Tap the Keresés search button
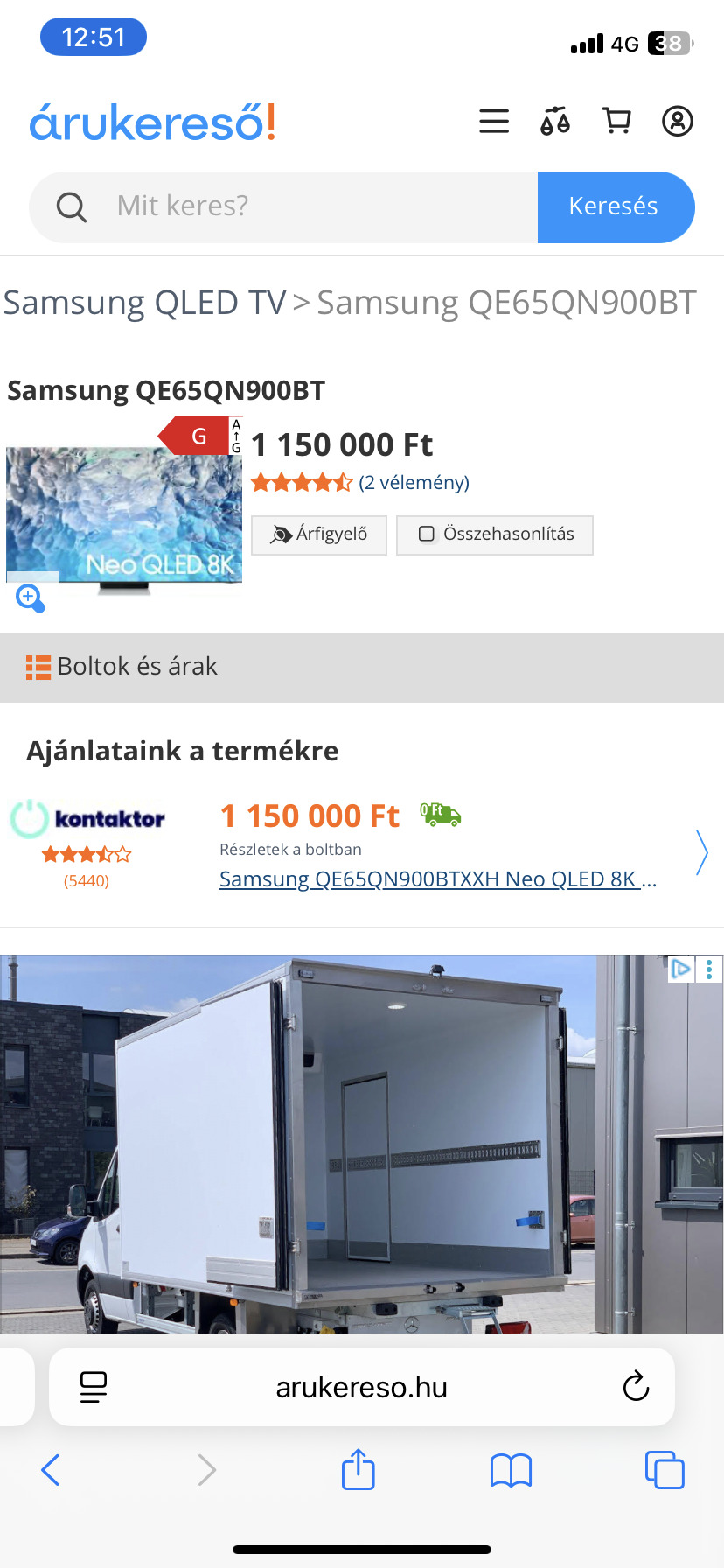 pos(615,206)
